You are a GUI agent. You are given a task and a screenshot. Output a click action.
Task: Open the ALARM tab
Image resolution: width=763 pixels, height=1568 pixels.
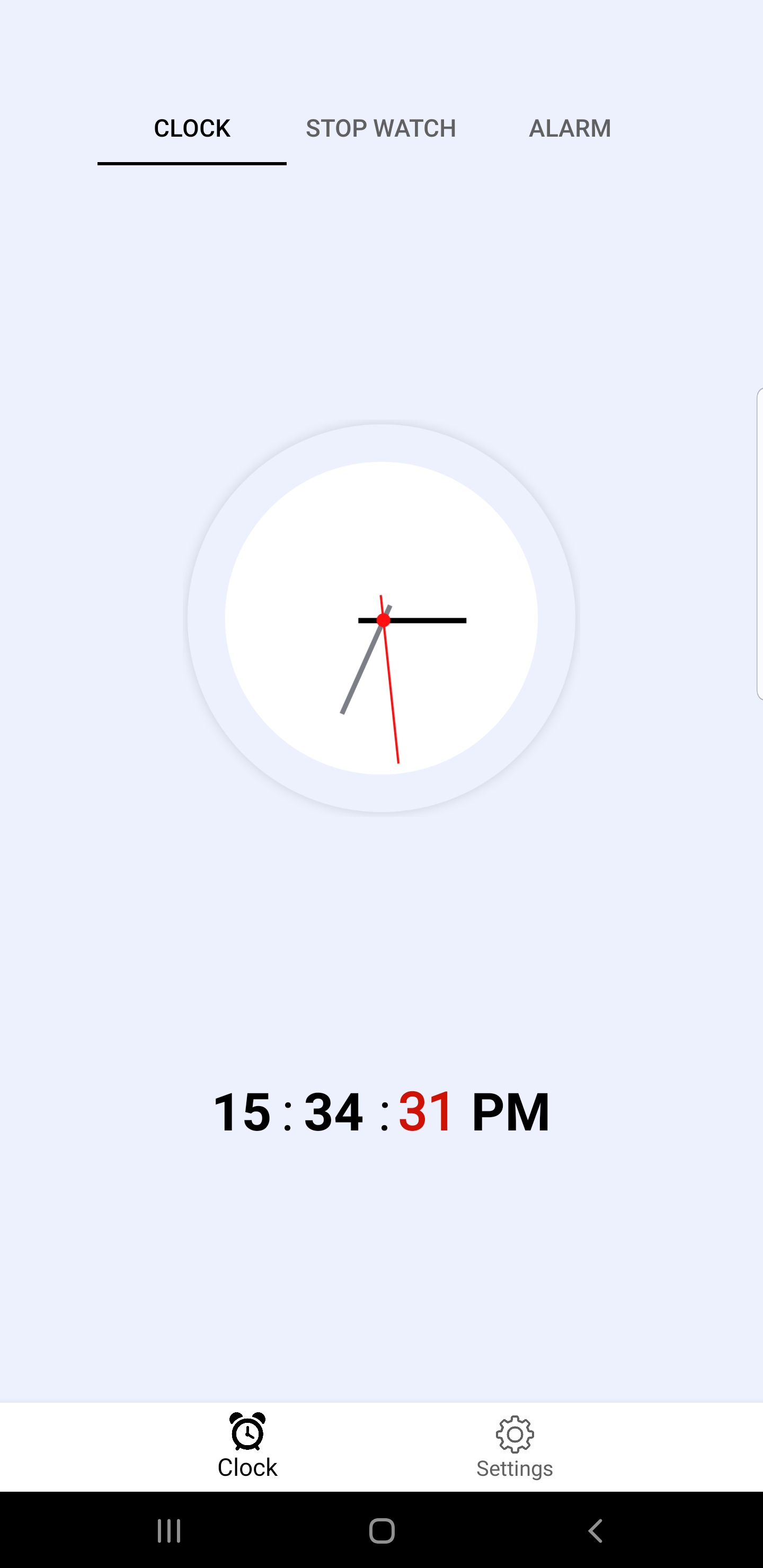click(x=570, y=128)
